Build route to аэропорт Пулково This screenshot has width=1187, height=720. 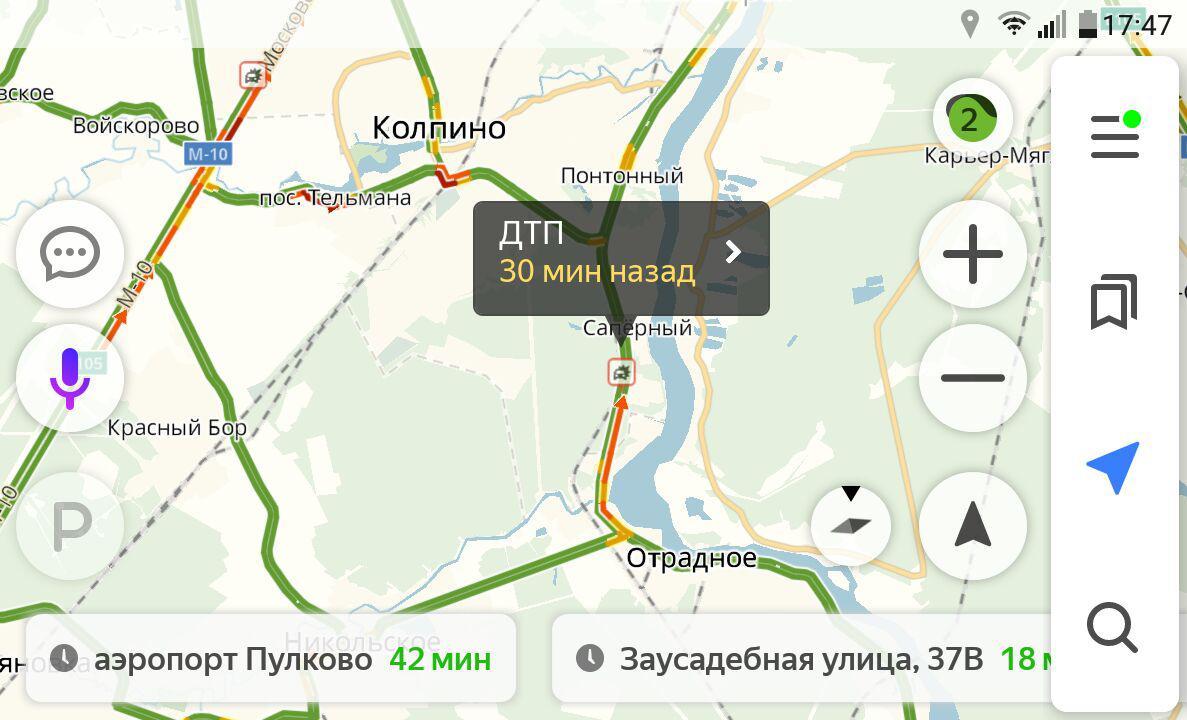271,659
